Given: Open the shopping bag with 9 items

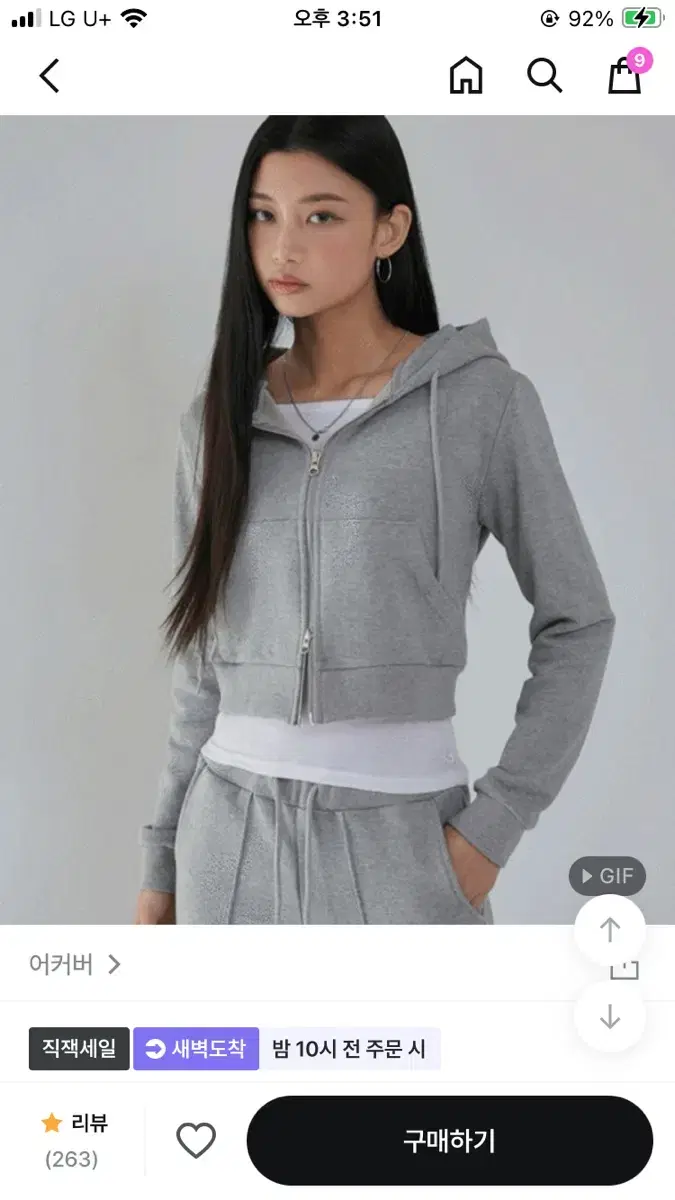Looking at the screenshot, I should pos(626,75).
